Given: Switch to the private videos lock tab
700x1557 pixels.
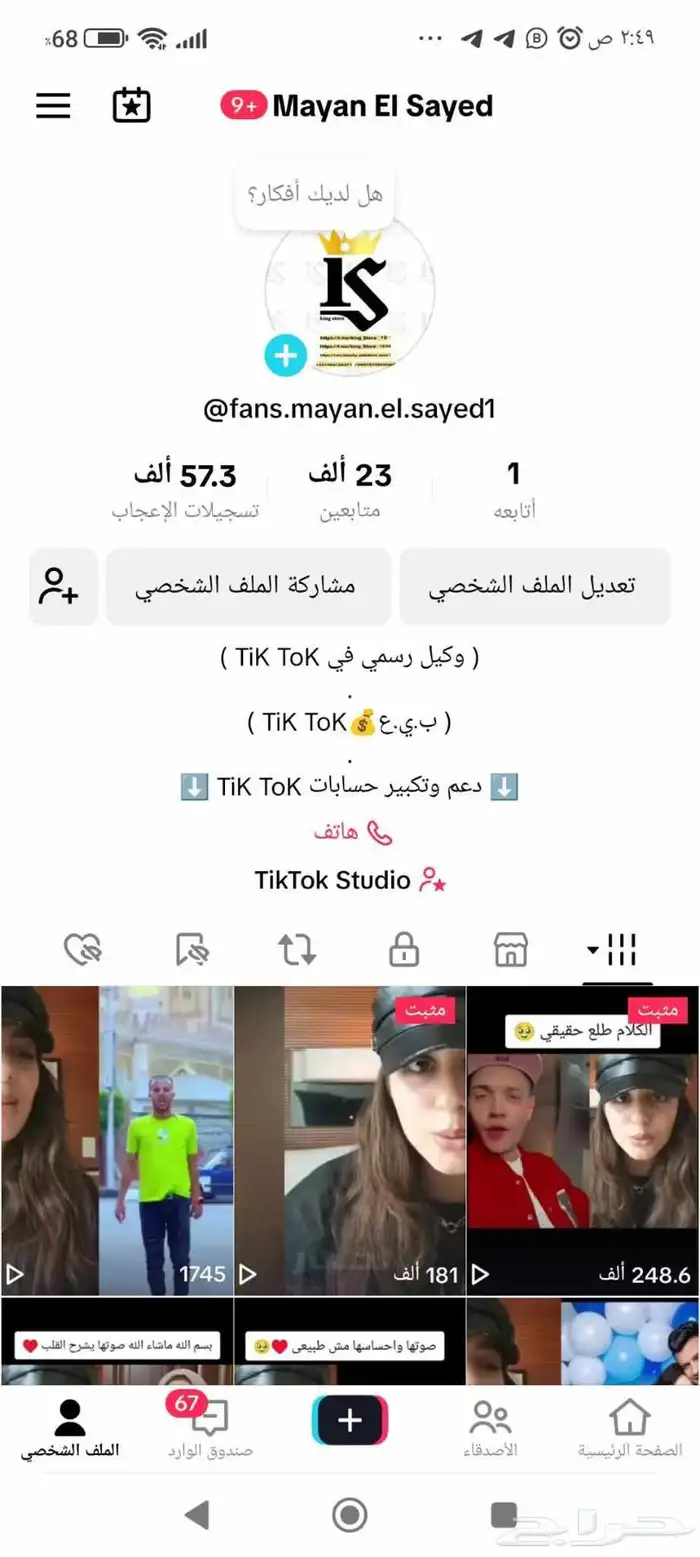Looking at the screenshot, I should 404,949.
